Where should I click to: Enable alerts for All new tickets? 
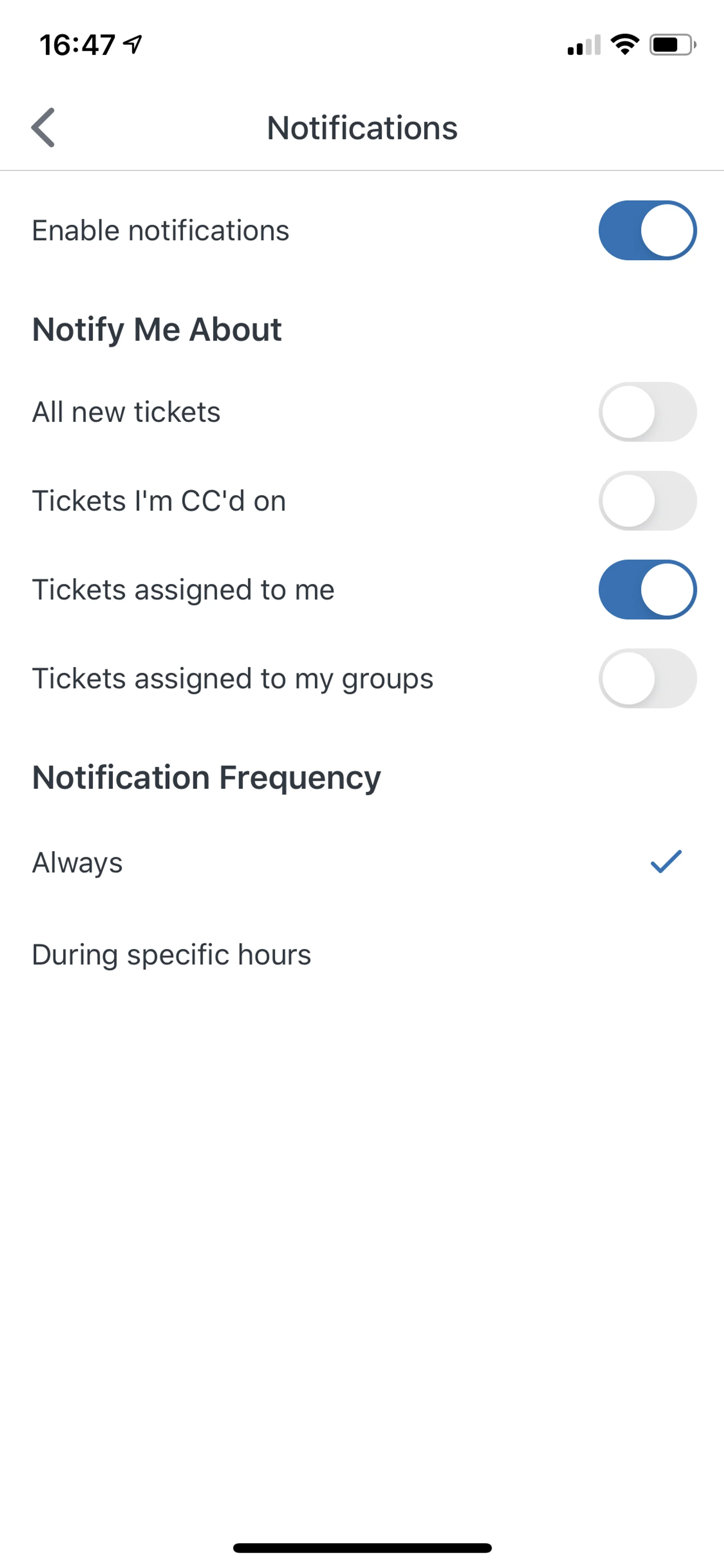[x=647, y=412]
